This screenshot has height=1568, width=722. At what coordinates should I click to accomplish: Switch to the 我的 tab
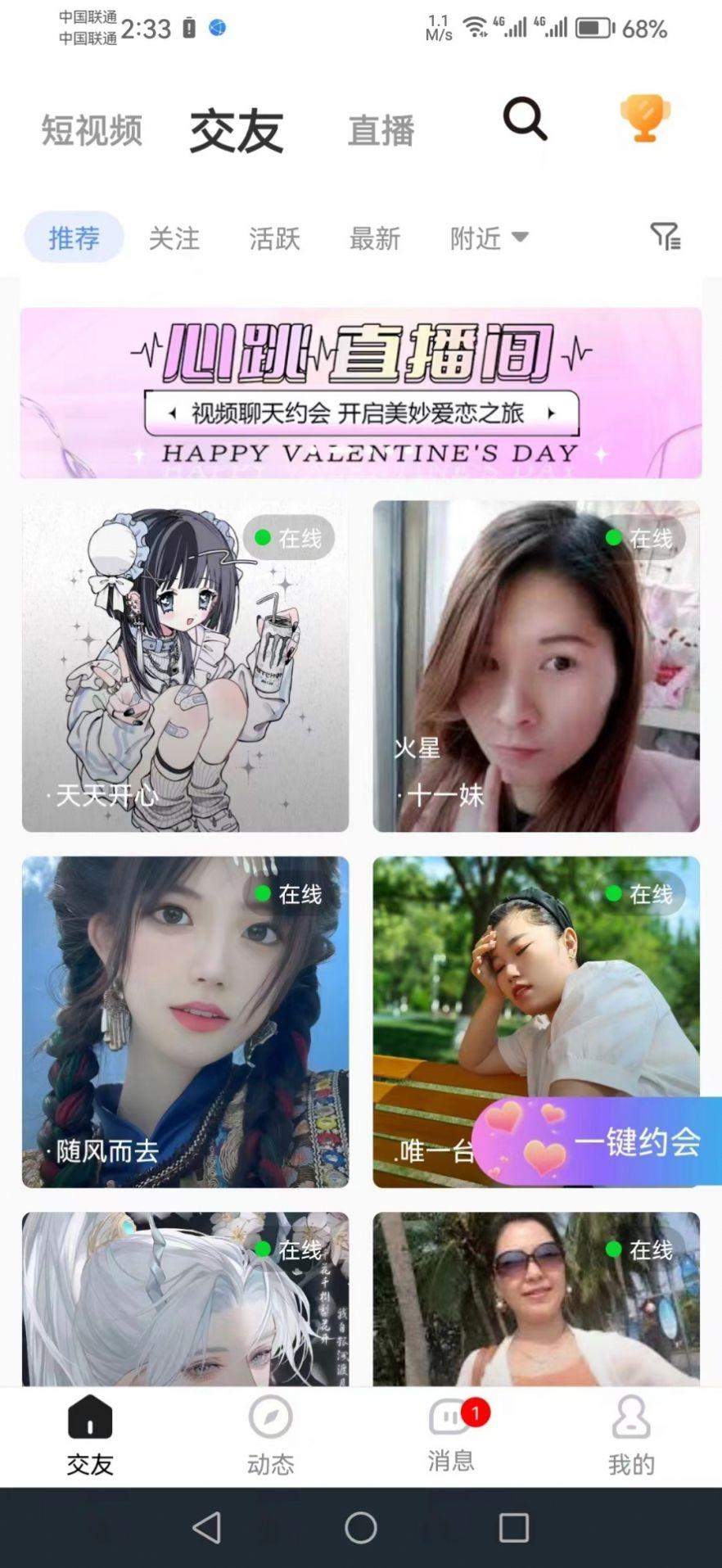[631, 1435]
